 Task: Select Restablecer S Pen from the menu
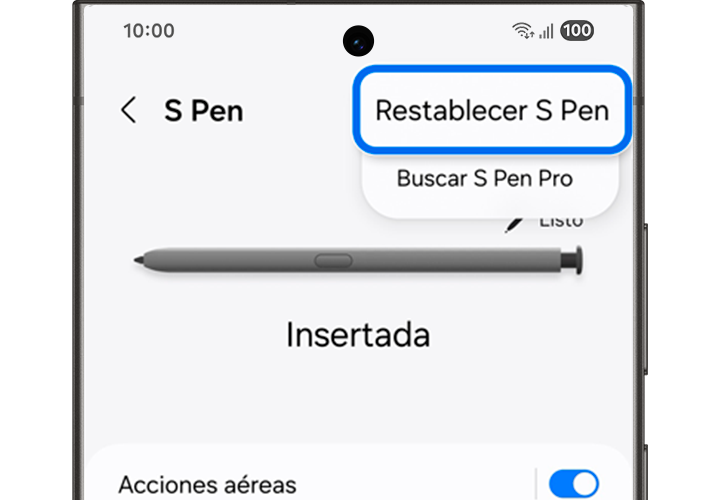click(x=491, y=110)
